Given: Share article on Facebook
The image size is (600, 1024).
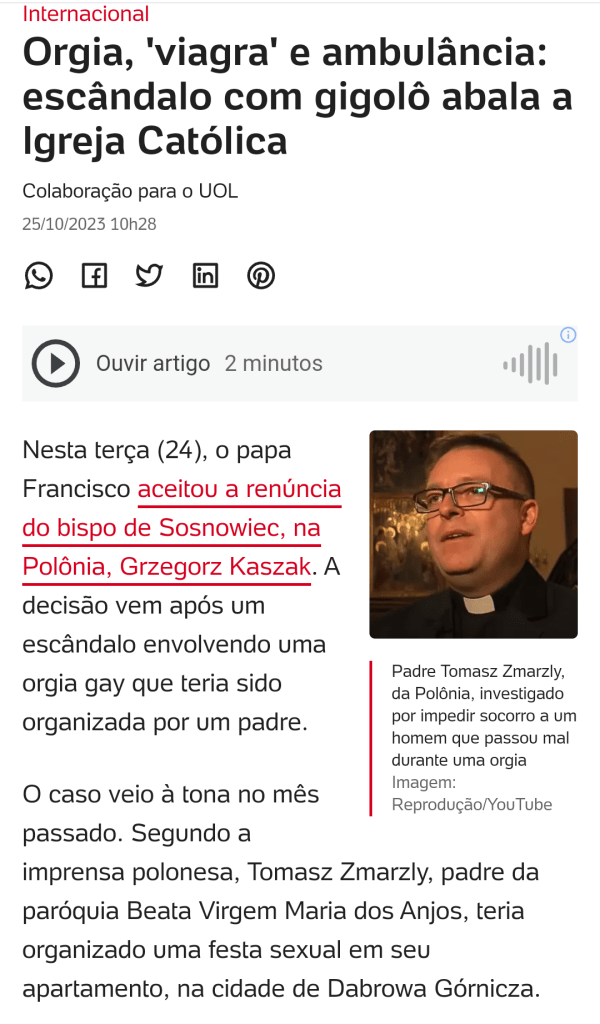Looking at the screenshot, I should coord(94,276).
